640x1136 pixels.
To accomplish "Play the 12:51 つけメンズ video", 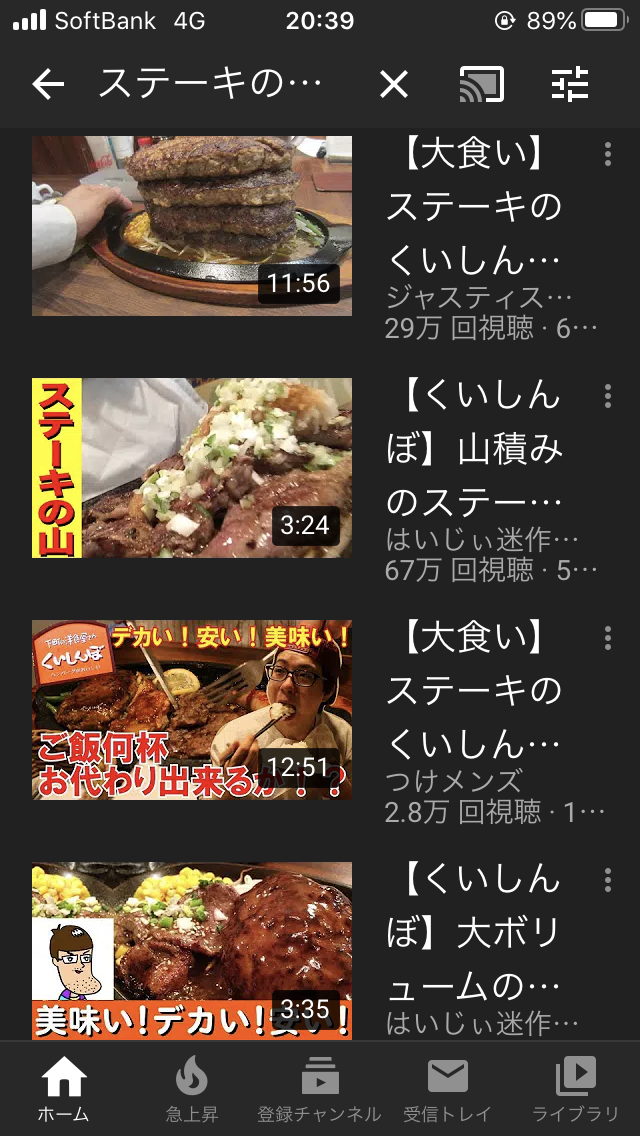I will (192, 710).
